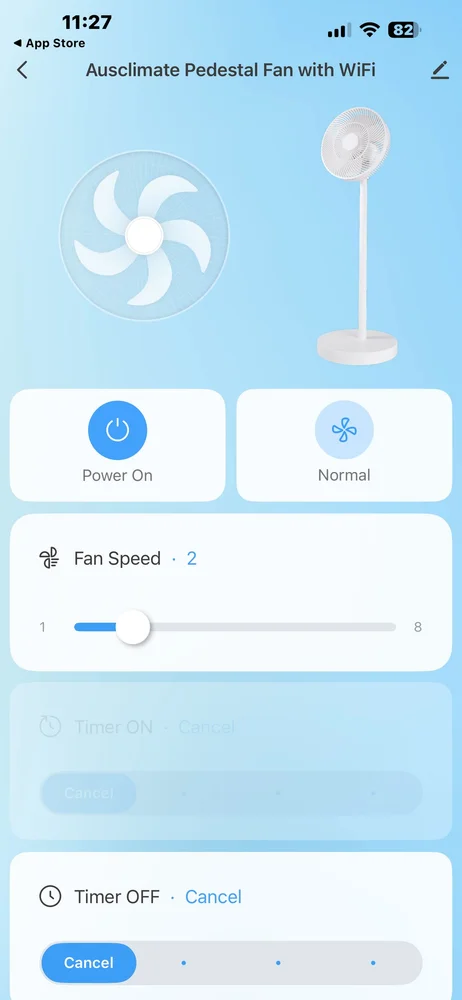Go back using the top-left arrow
The height and width of the screenshot is (1000, 462).
tap(22, 70)
